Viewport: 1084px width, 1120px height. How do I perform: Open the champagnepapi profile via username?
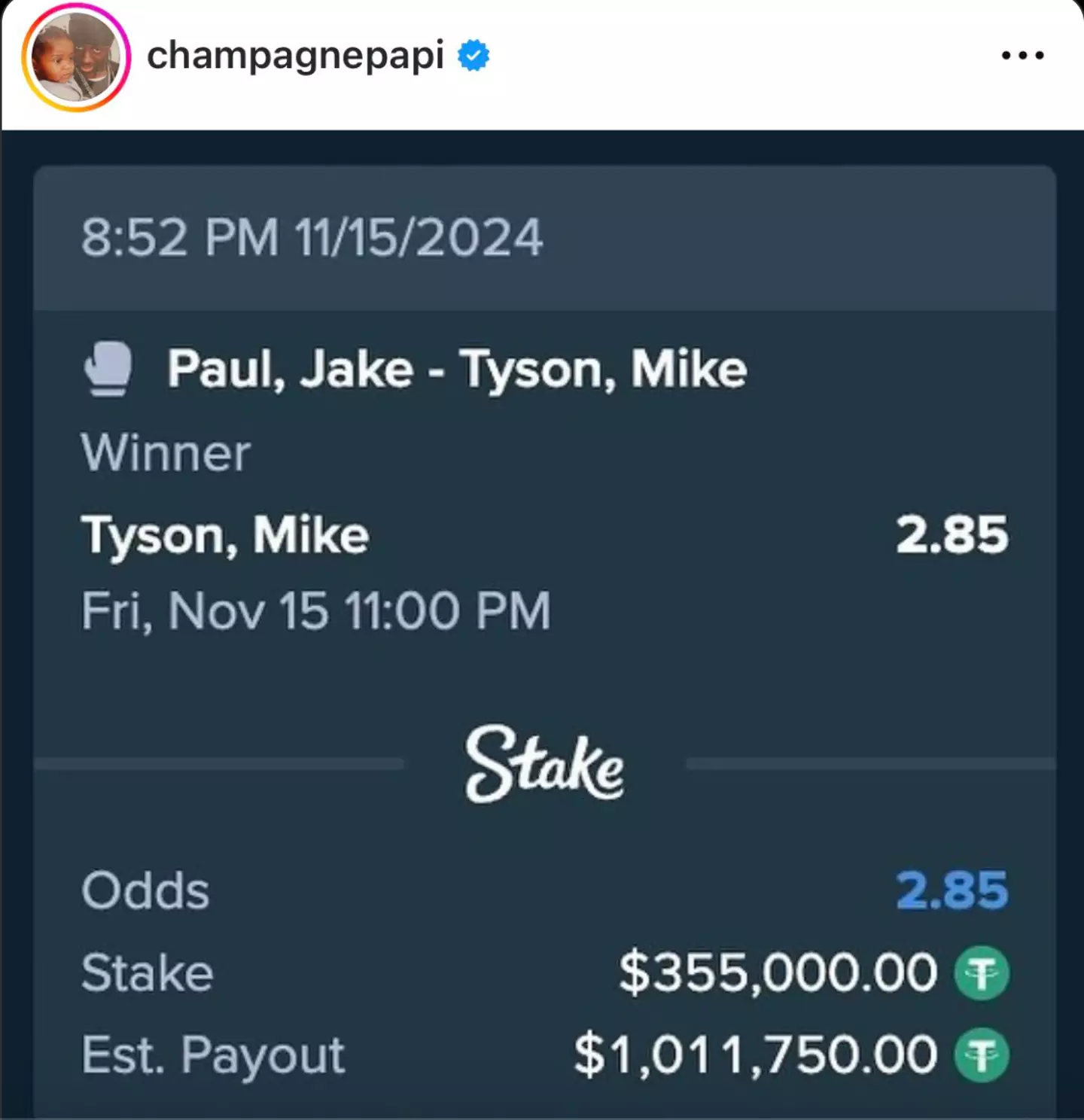pos(295,56)
